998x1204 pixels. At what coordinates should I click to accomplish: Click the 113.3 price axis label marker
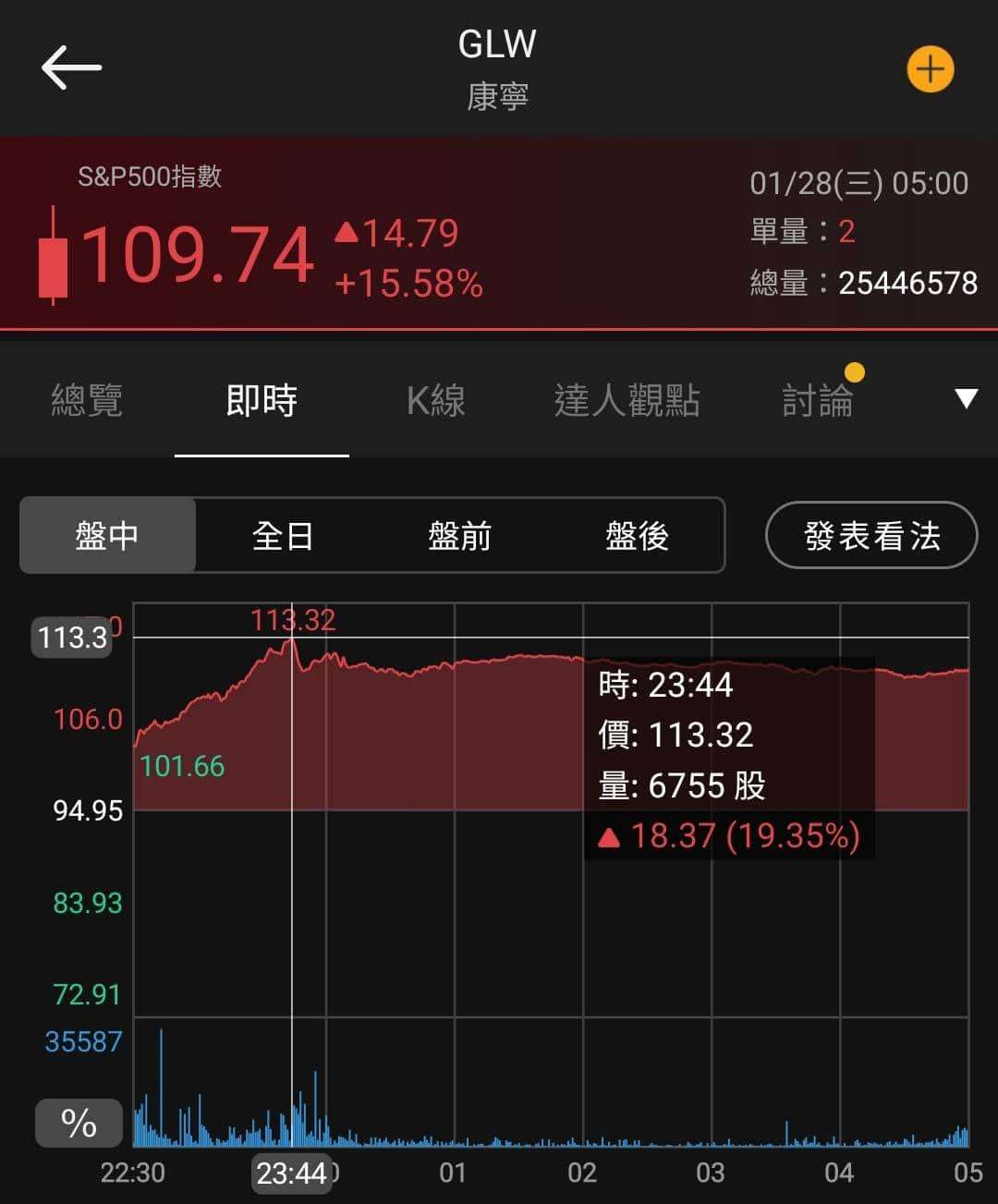point(70,638)
